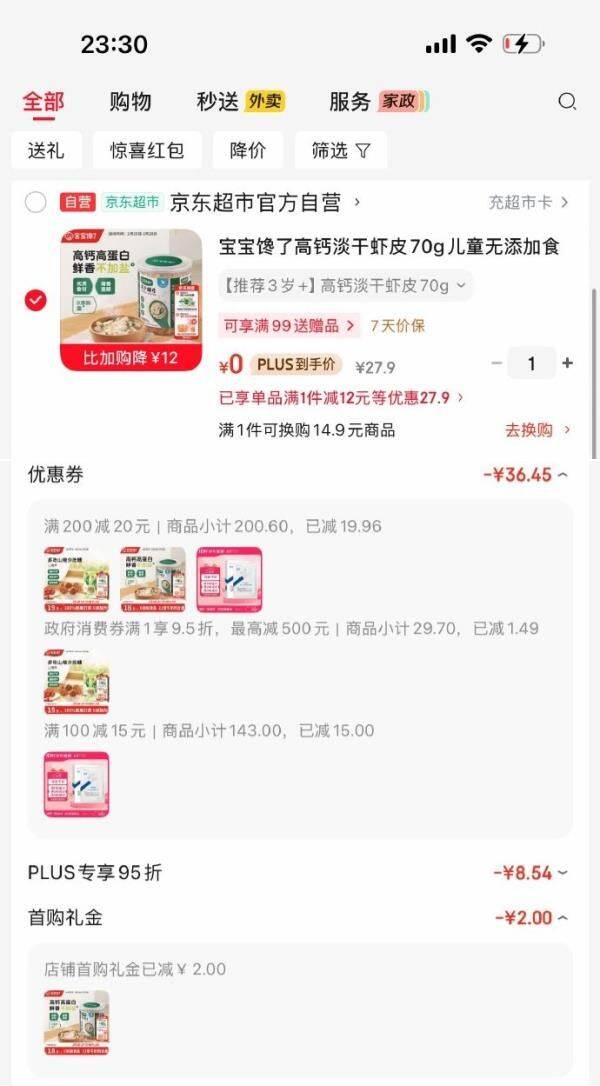Tap 去换购 to redeem add-on
The image size is (600, 1086).
538,430
